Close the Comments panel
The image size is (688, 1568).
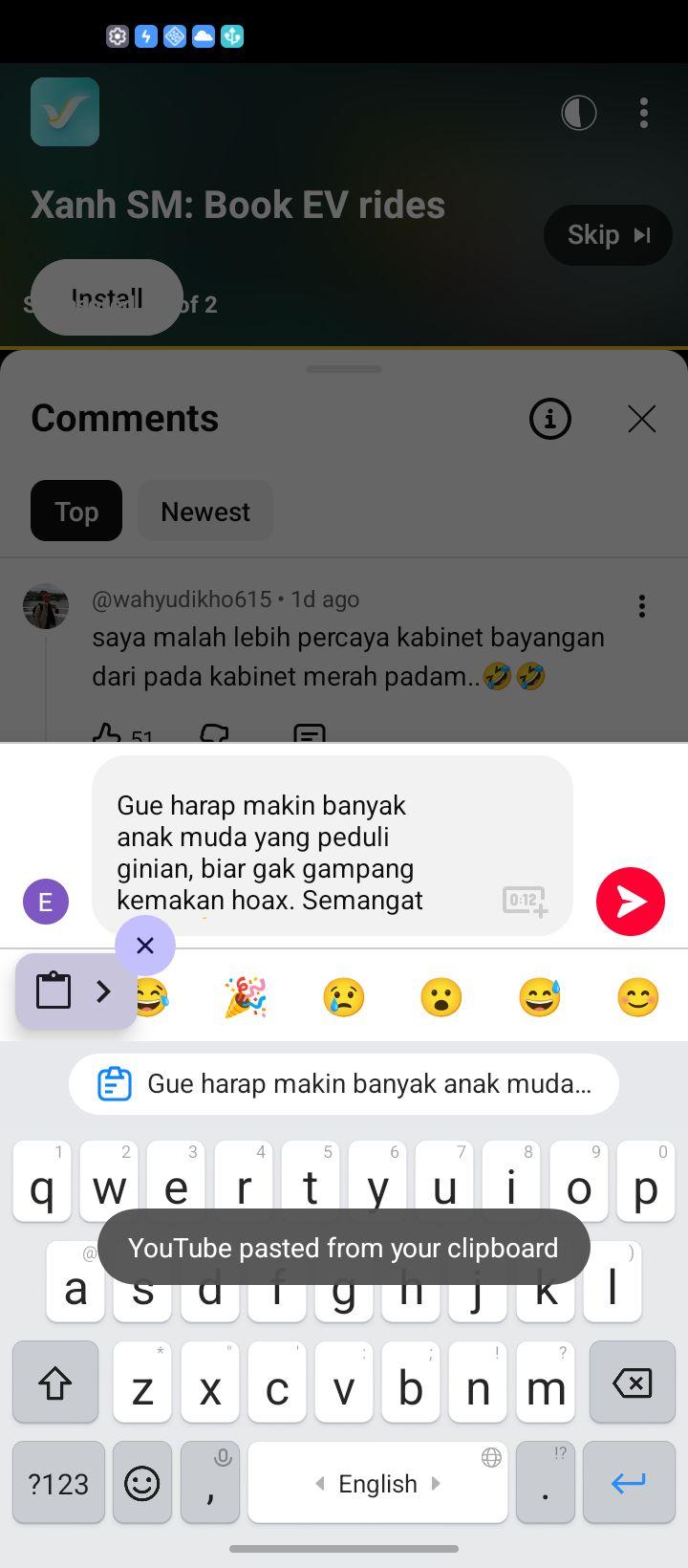click(x=642, y=419)
